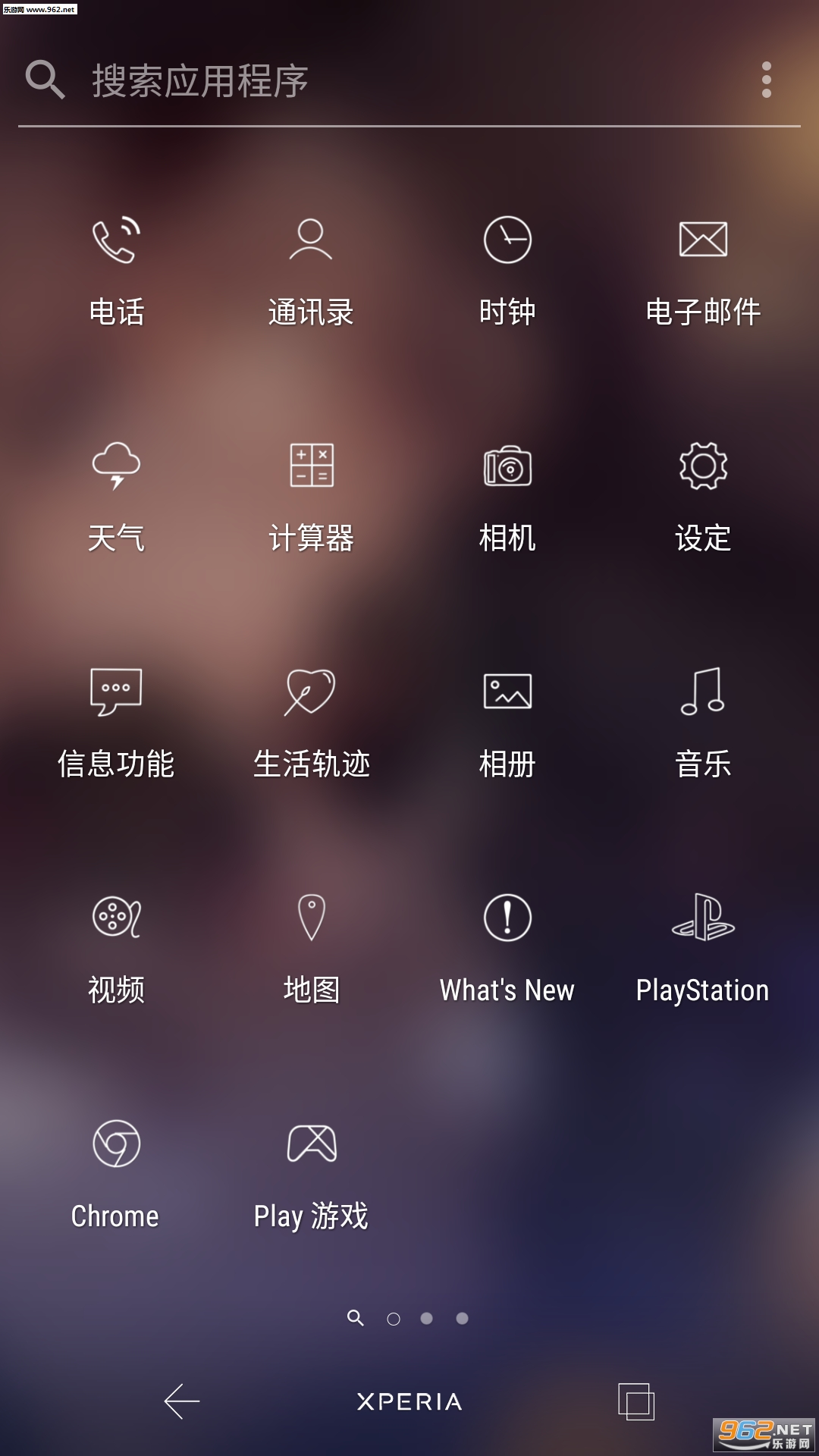This screenshot has height=1456, width=819.
Task: Launch 通讯录 contacts
Action: (311, 241)
